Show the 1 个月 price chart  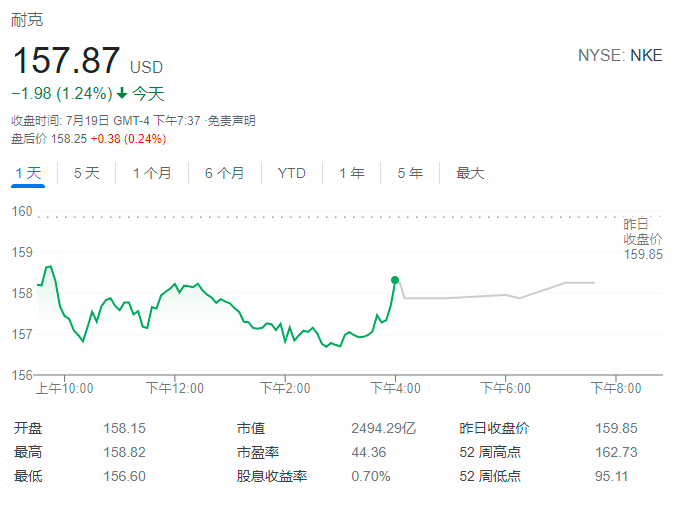pos(152,173)
